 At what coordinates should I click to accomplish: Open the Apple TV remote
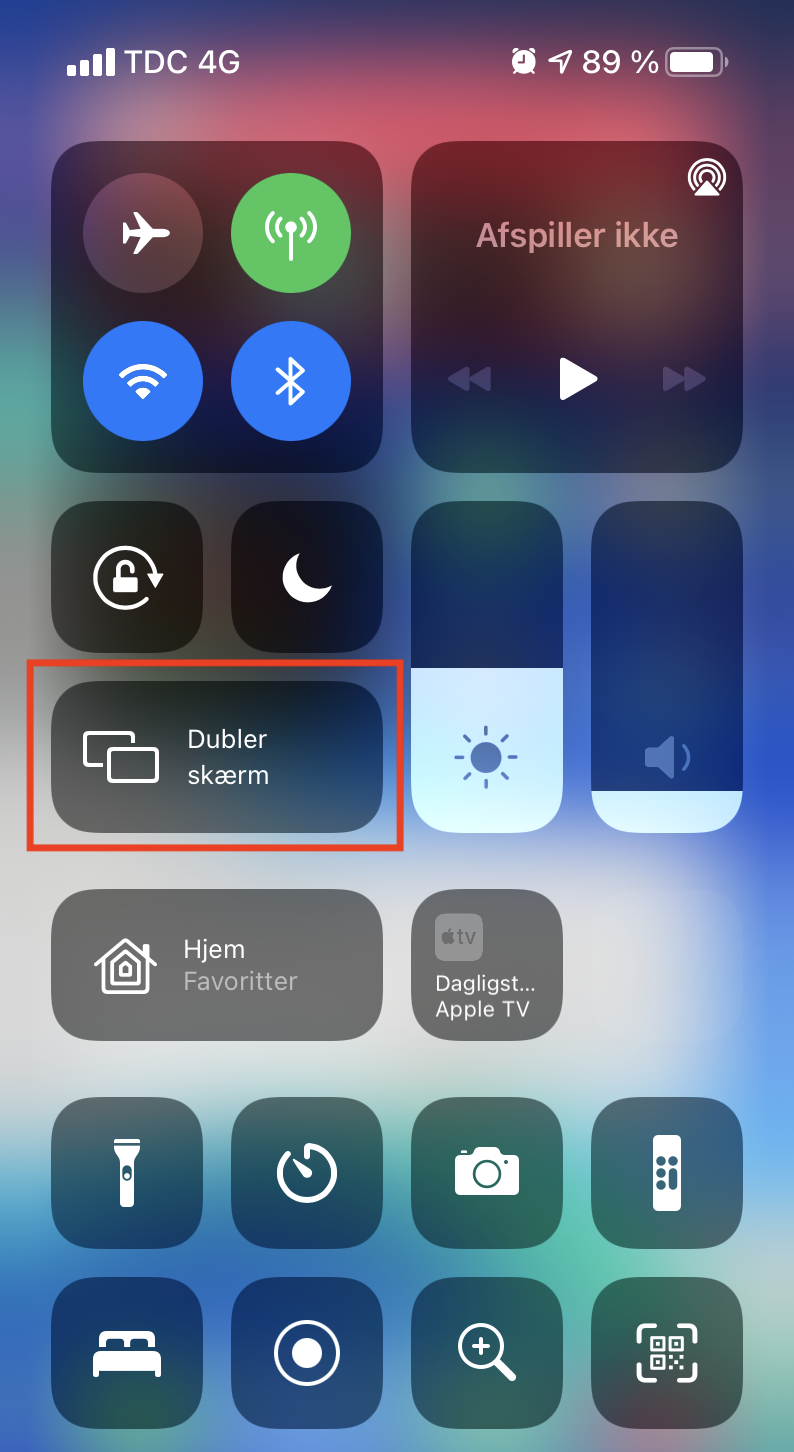pos(667,1173)
